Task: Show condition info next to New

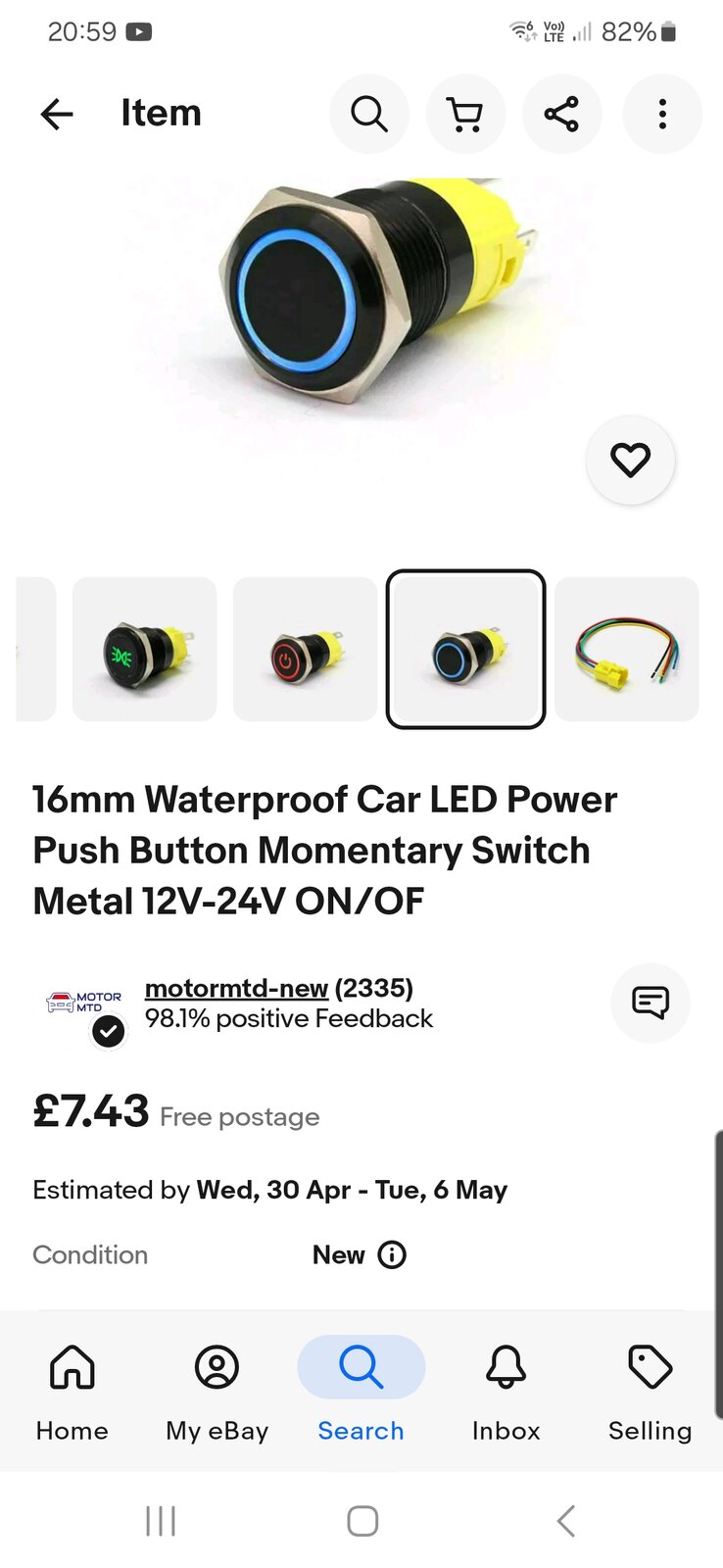Action: point(392,1254)
